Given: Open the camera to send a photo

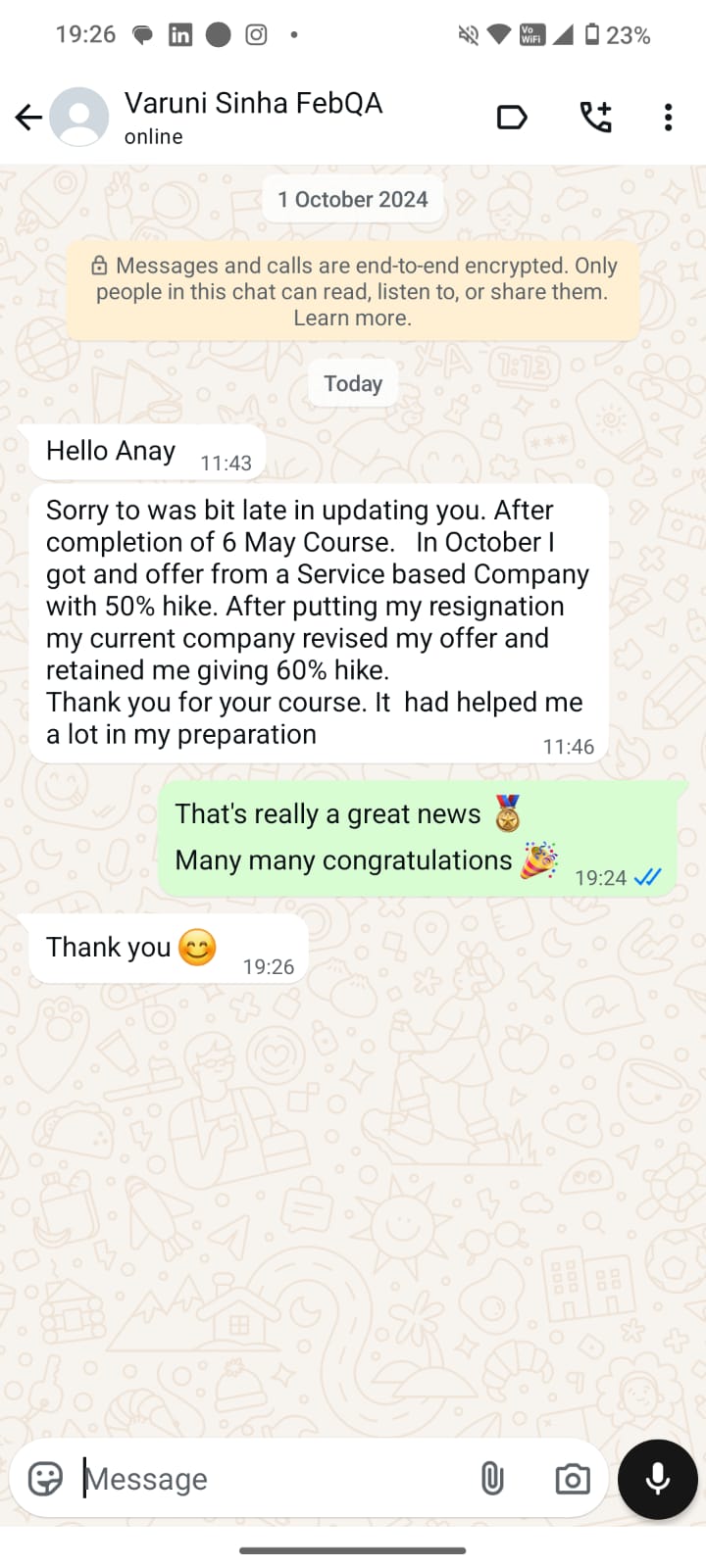Looking at the screenshot, I should point(573,1479).
